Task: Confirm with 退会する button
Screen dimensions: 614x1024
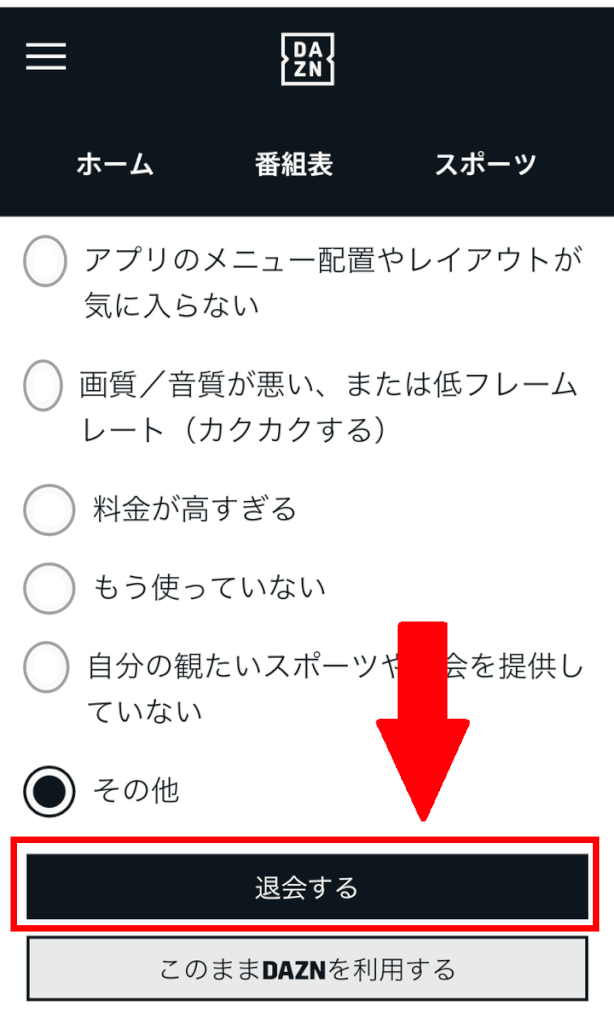Action: (307, 886)
